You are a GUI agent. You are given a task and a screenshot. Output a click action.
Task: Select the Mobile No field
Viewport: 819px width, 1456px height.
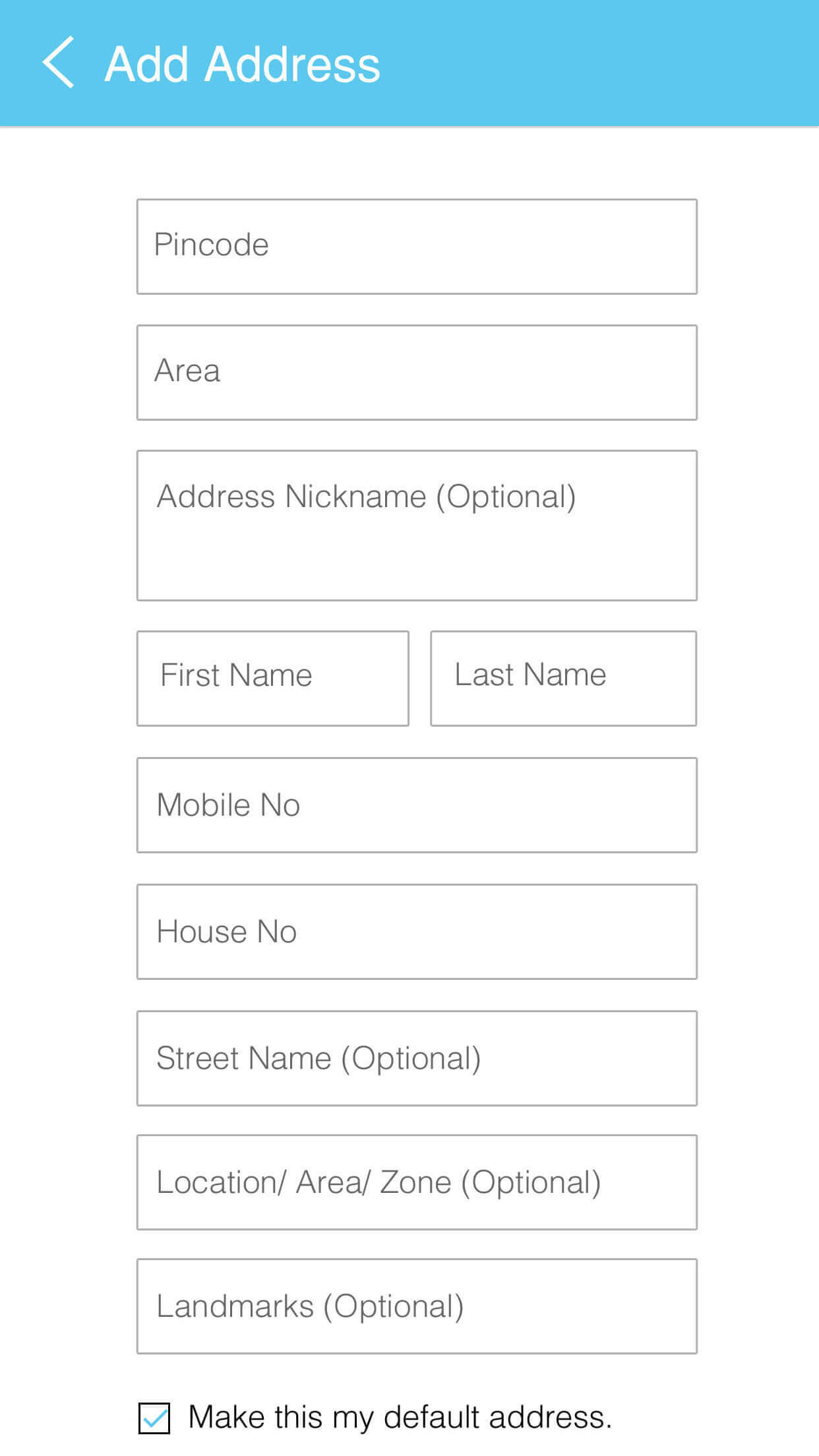417,805
